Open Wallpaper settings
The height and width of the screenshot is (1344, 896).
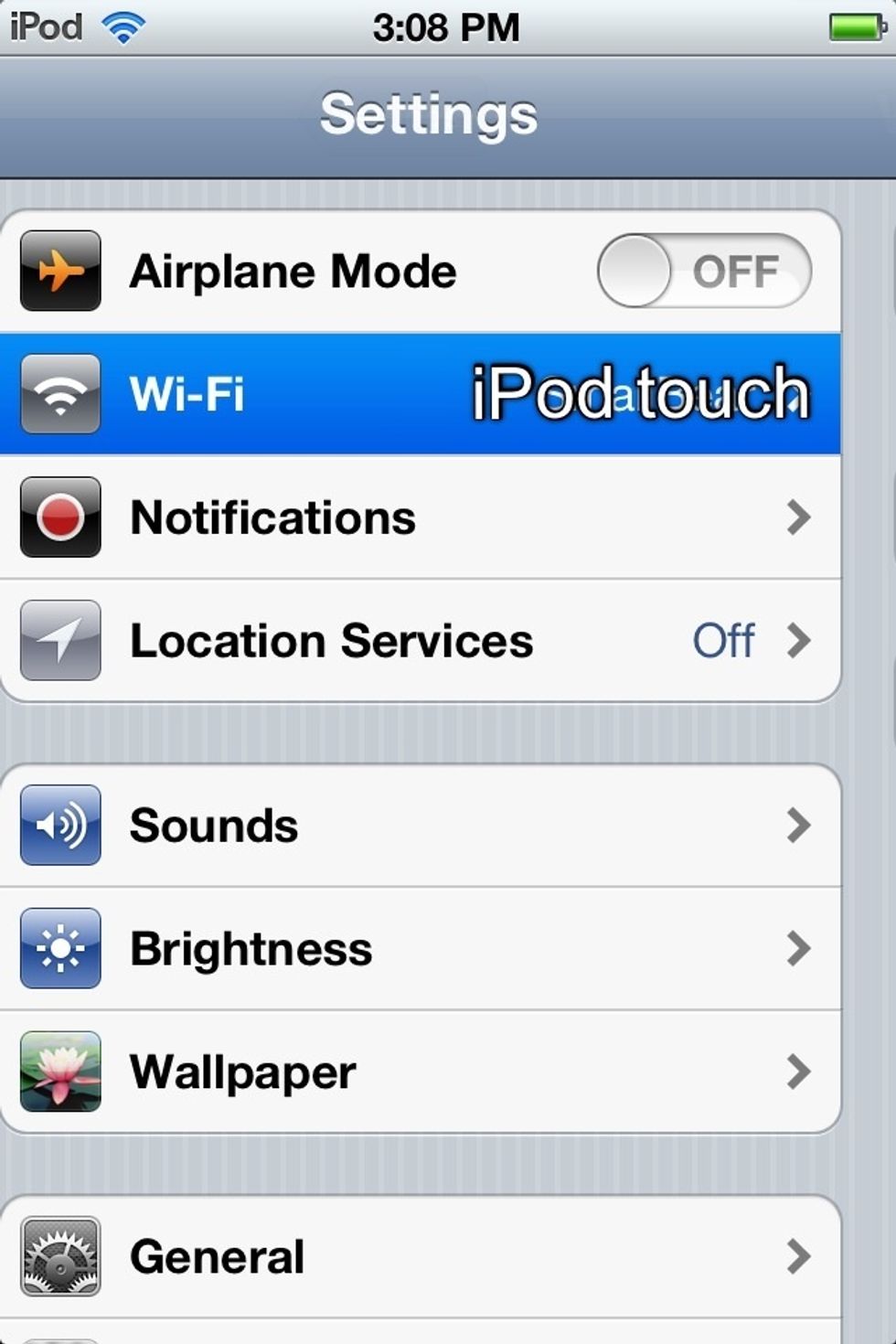click(x=421, y=1072)
